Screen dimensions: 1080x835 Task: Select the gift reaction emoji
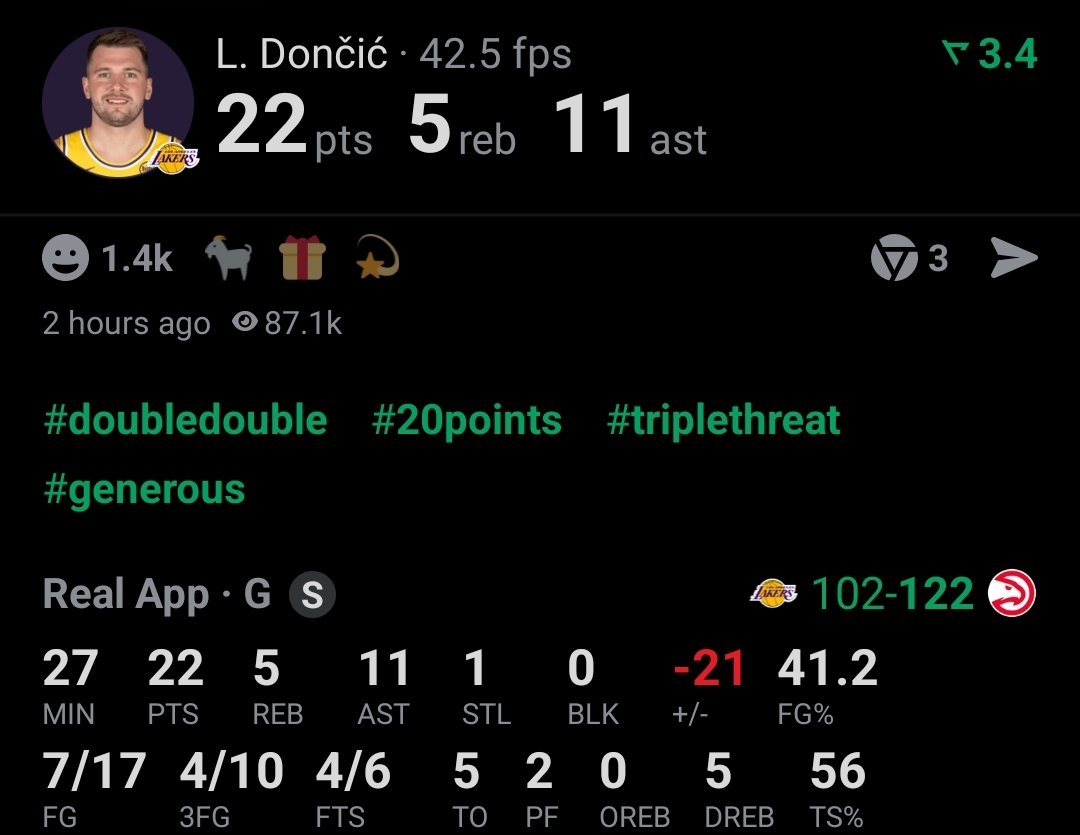302,259
